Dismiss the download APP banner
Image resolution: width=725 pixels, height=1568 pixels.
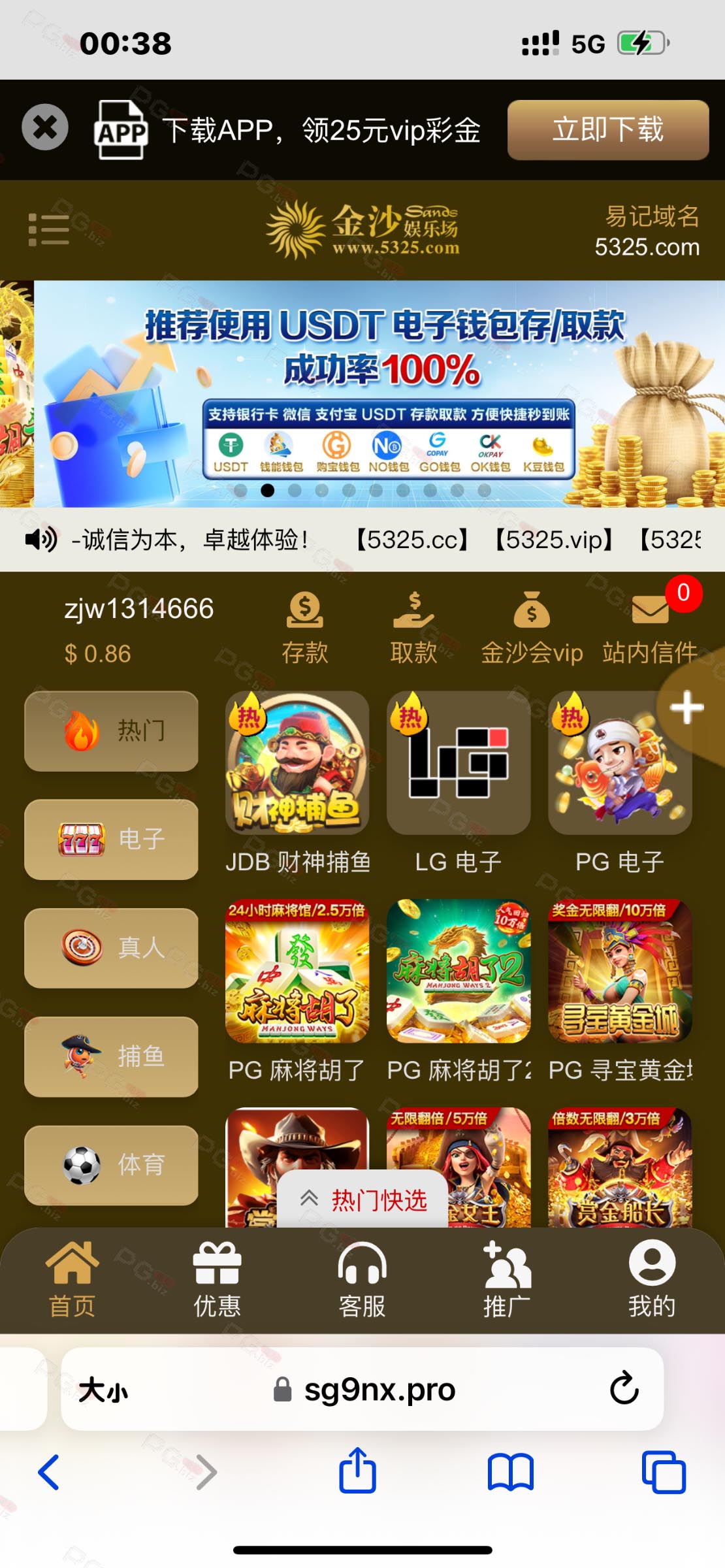[45, 127]
